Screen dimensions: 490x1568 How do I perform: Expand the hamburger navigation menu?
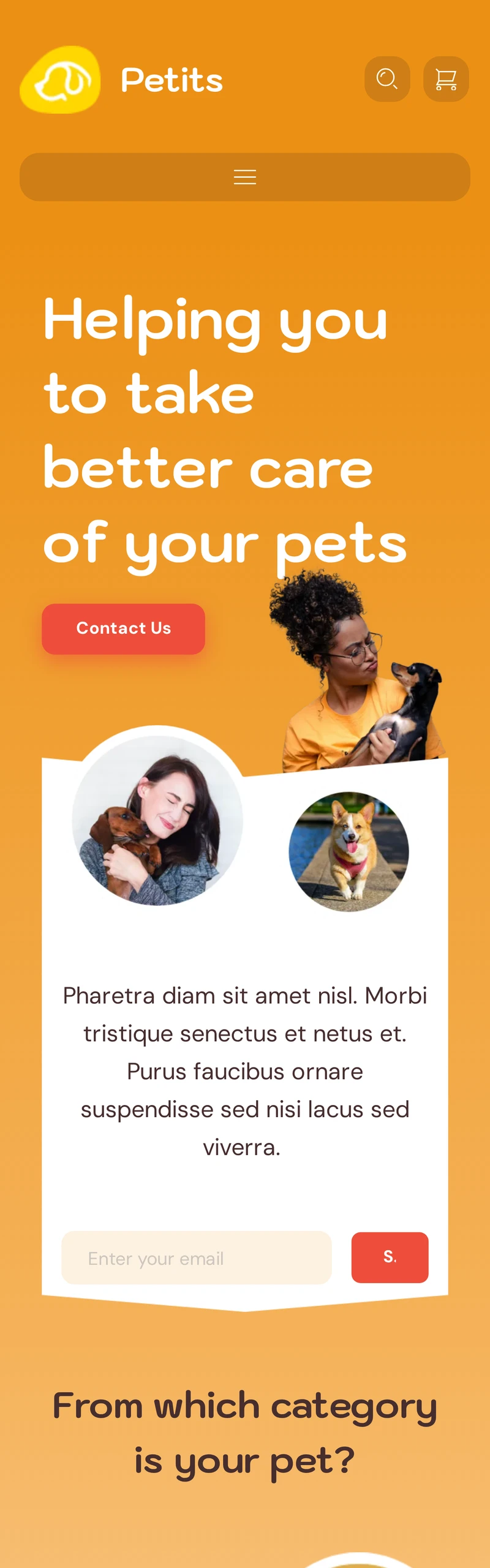(x=245, y=177)
